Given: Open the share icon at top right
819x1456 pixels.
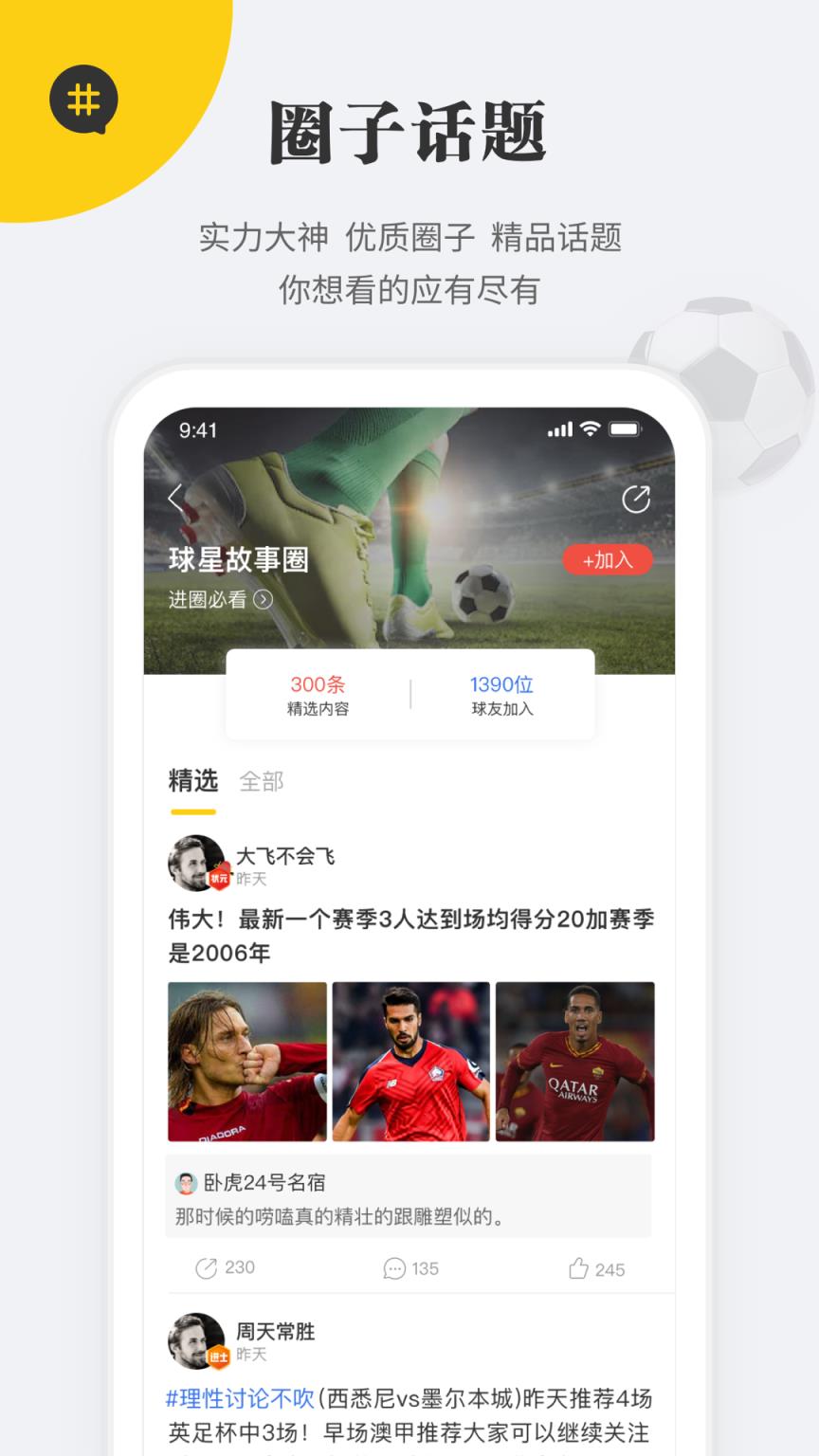Looking at the screenshot, I should pos(637,497).
